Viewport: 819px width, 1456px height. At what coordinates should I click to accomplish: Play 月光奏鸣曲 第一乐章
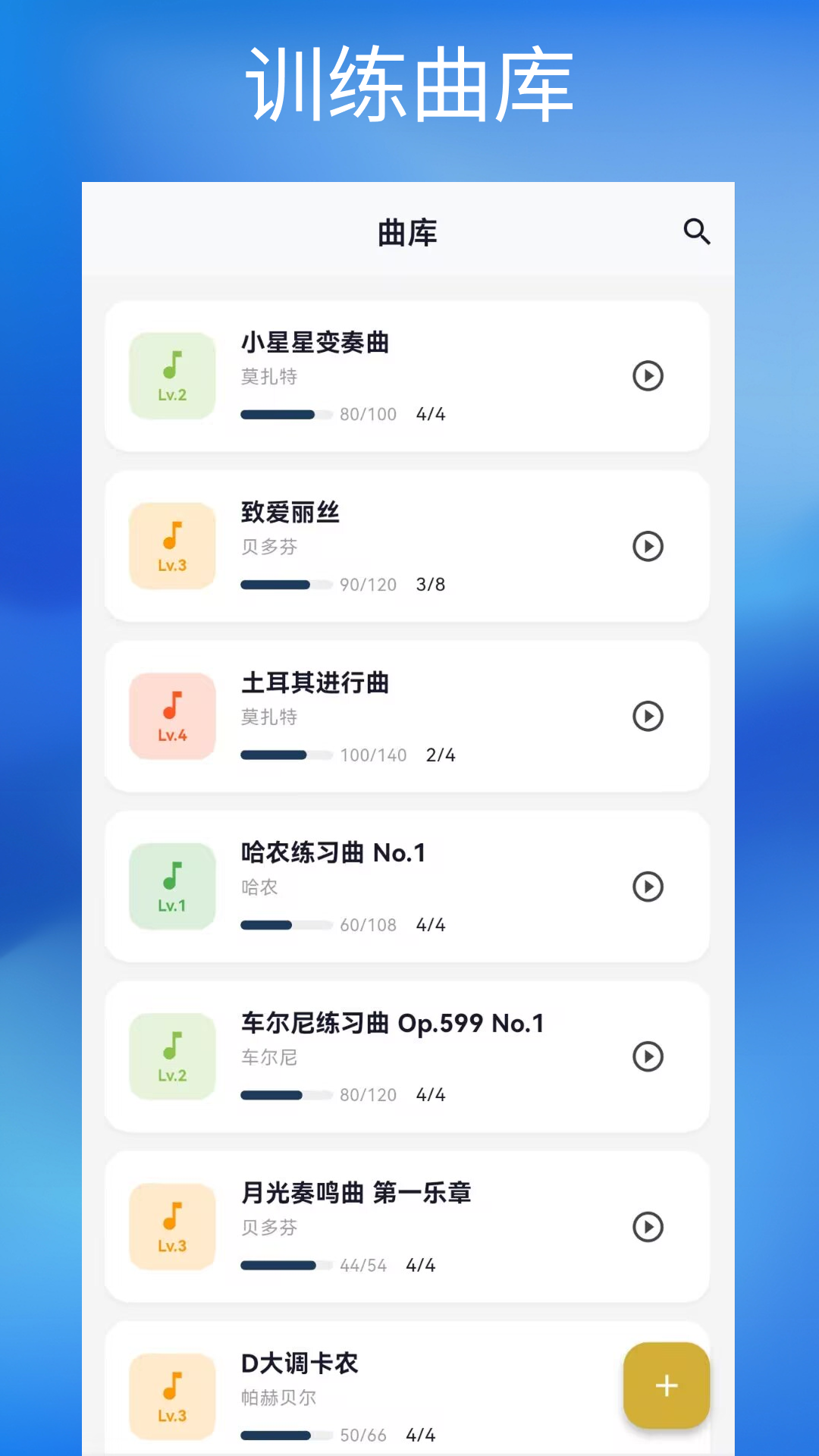pyautogui.click(x=648, y=1227)
